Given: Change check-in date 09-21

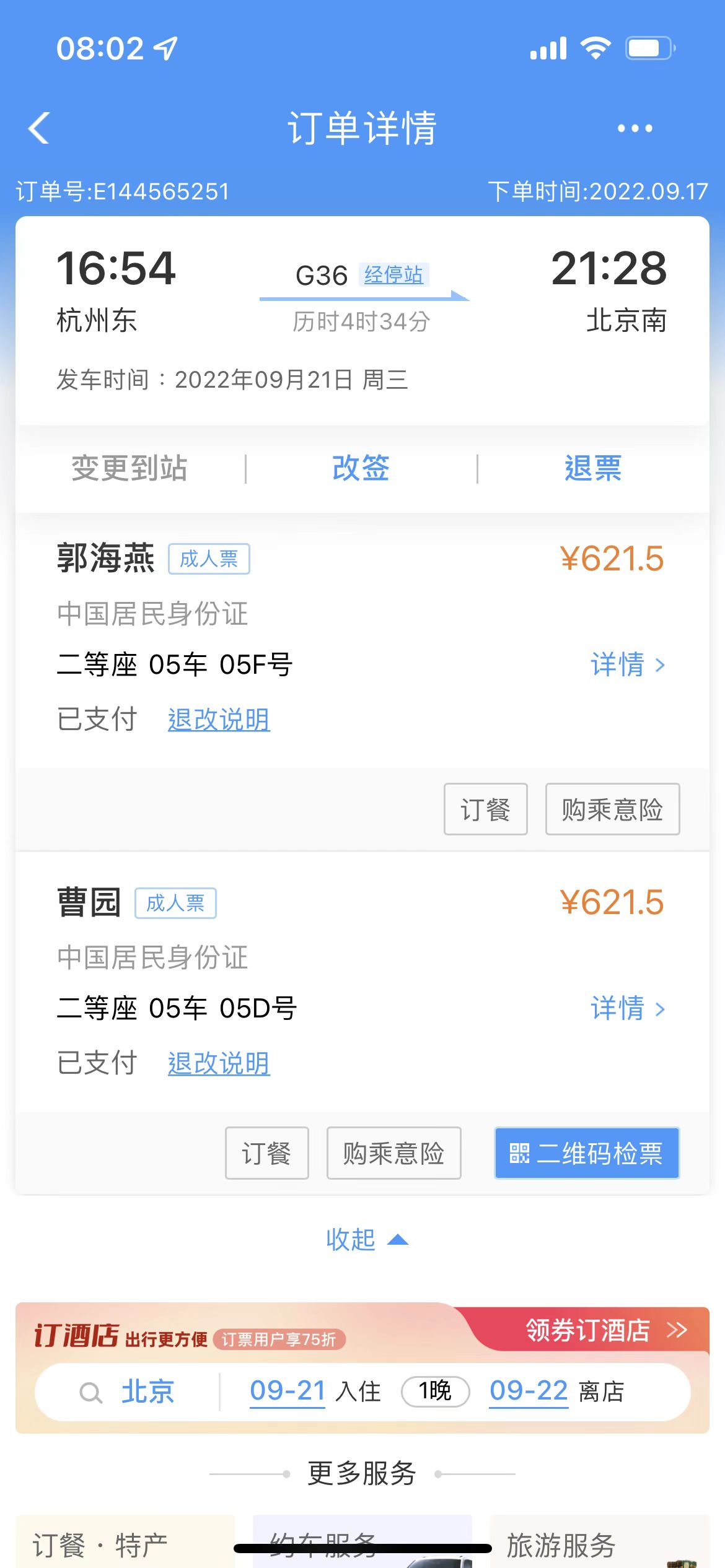Looking at the screenshot, I should (288, 1392).
